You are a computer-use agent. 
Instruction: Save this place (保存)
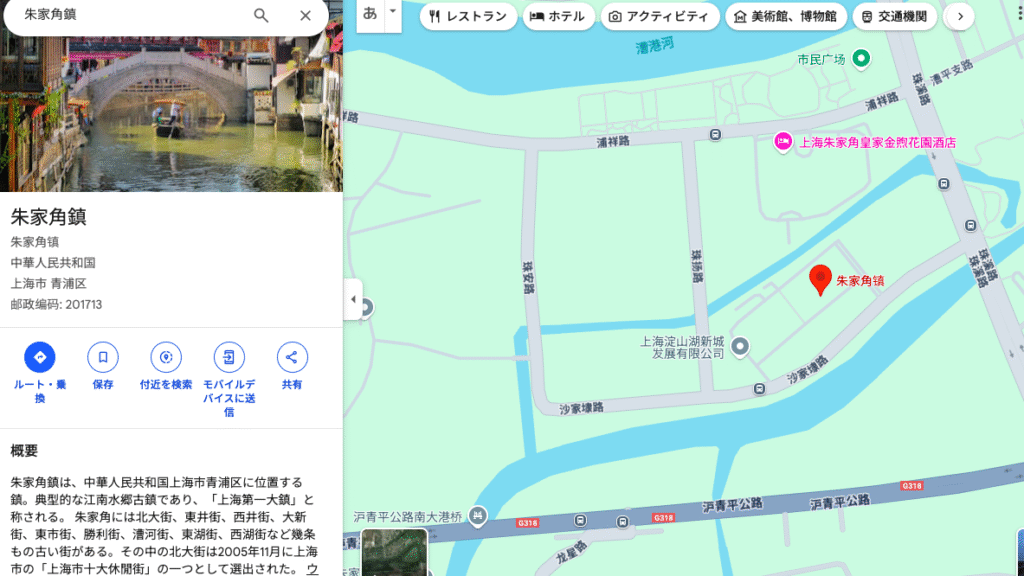[102, 357]
